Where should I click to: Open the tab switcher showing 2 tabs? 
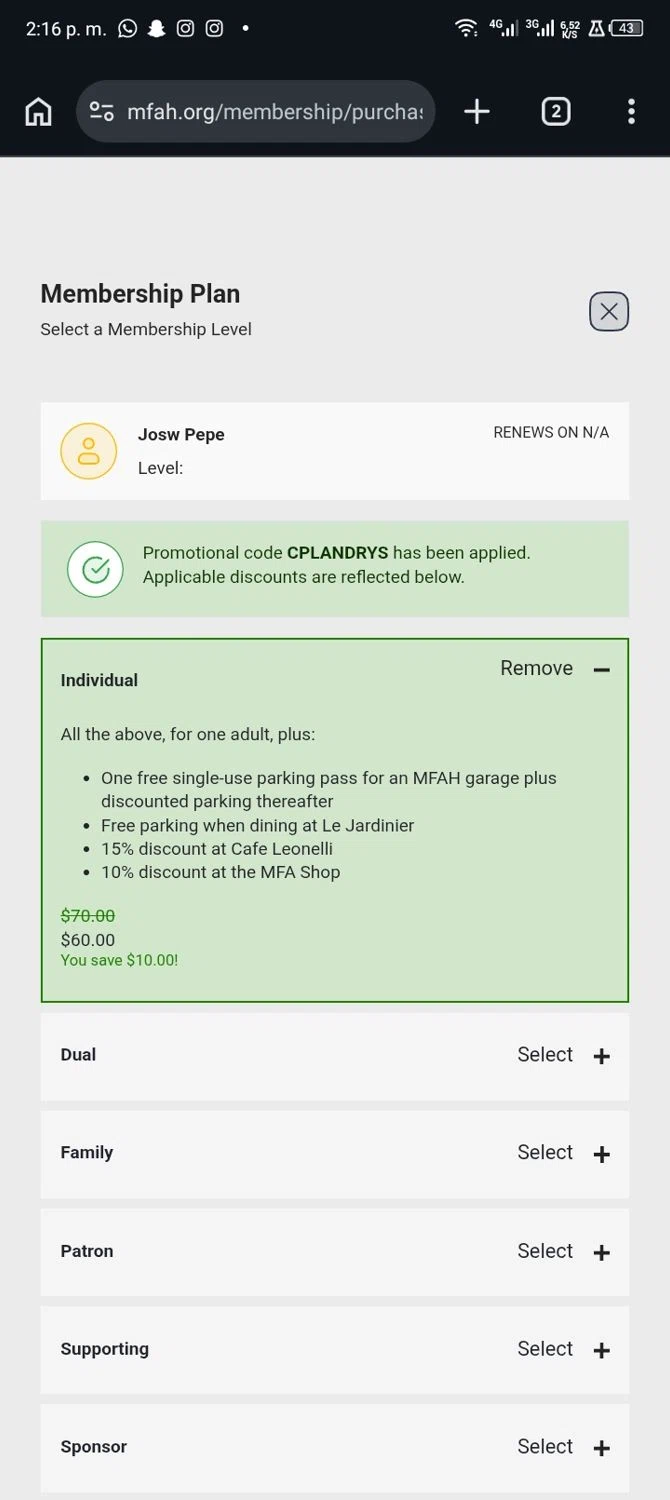(x=556, y=112)
